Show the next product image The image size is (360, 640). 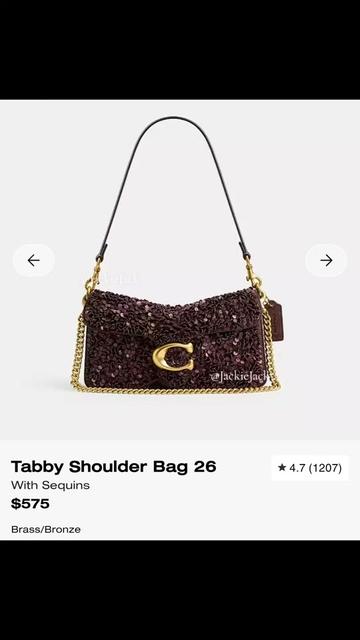326,260
